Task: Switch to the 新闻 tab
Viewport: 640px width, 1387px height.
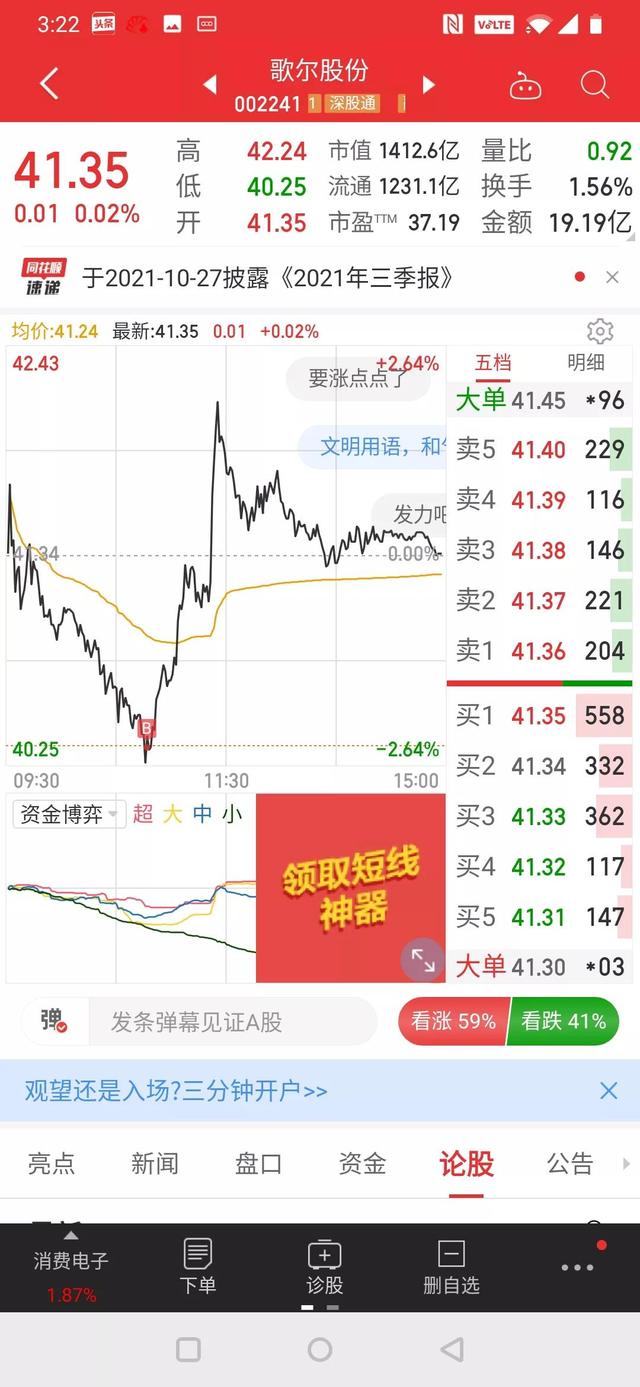Action: pos(155,1163)
